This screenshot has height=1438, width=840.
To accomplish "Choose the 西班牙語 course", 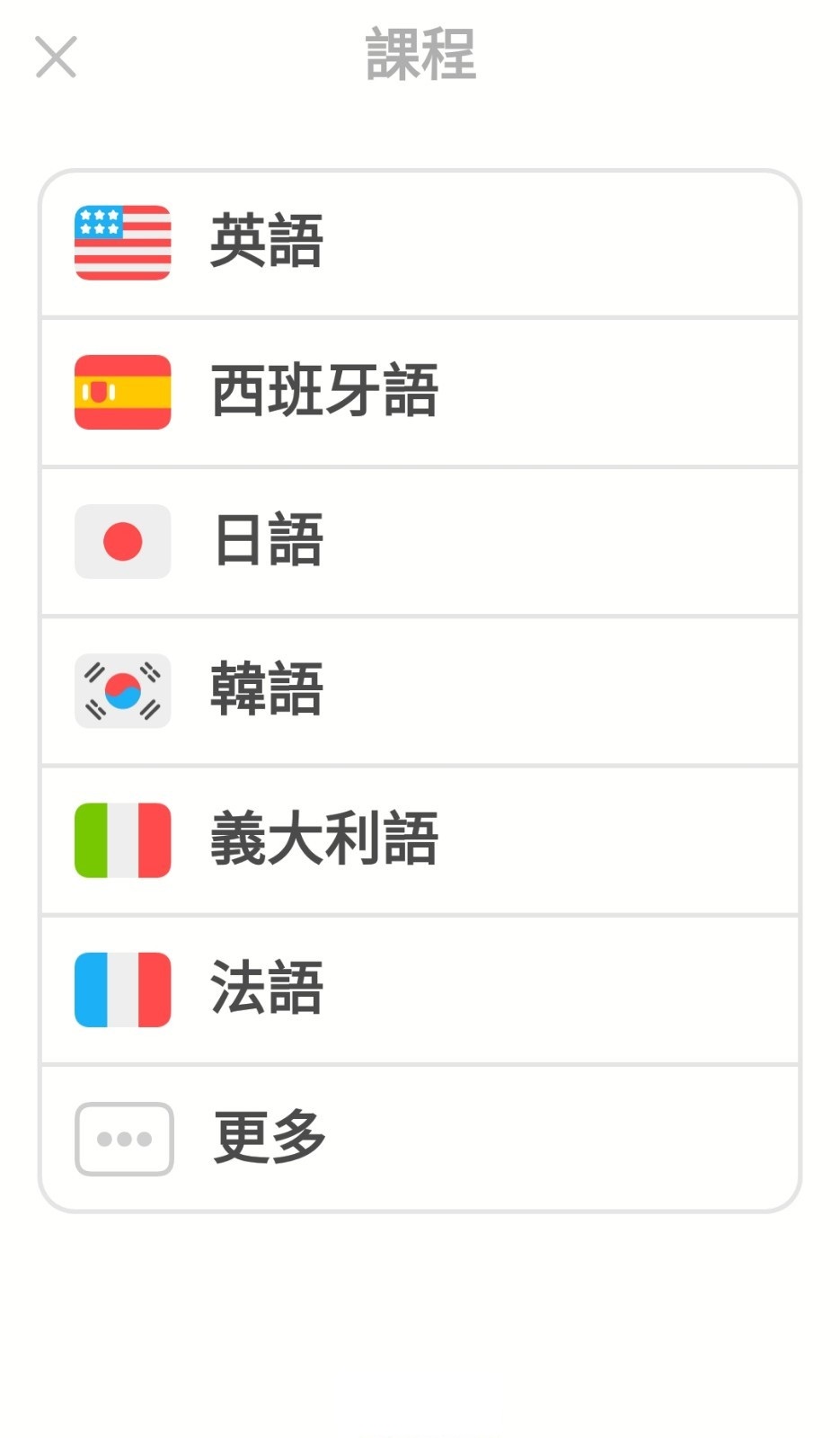I will (x=419, y=392).
